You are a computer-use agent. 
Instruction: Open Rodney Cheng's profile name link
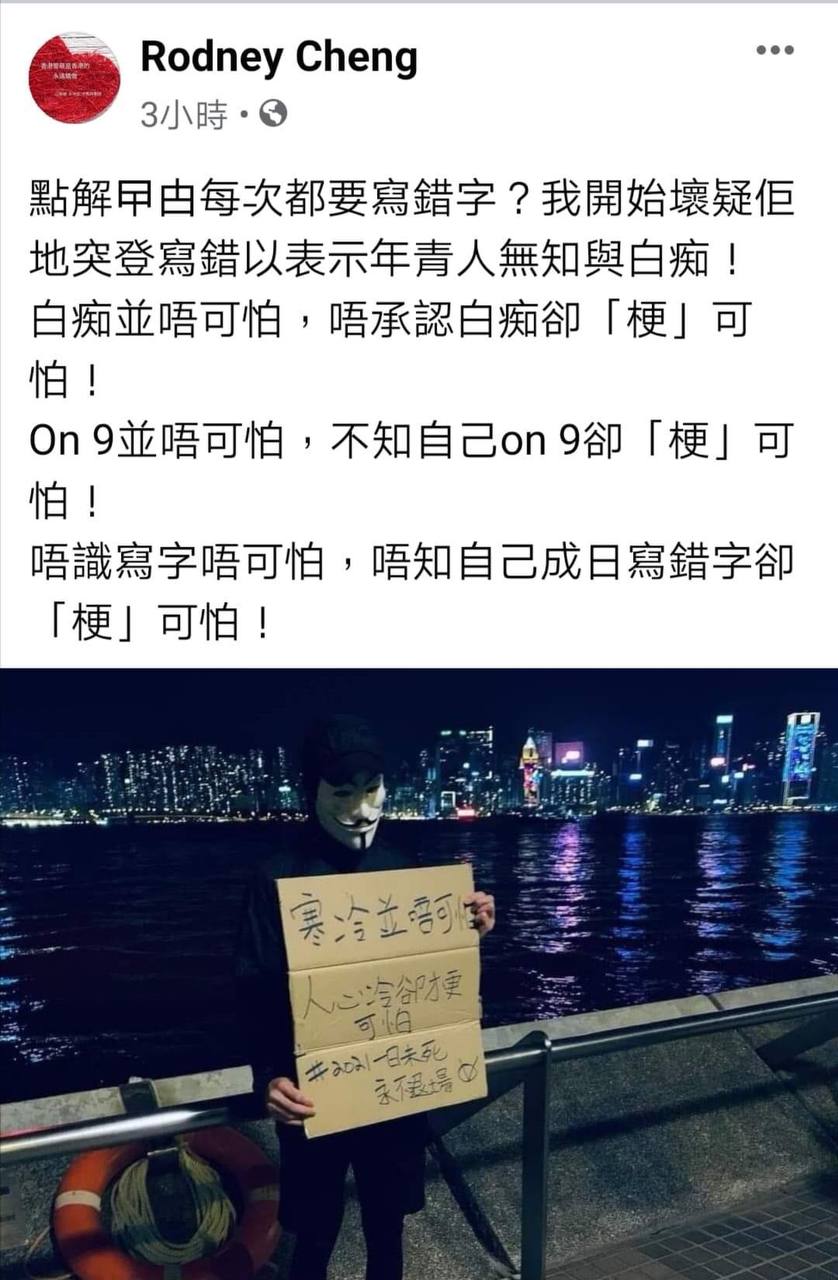[279, 57]
